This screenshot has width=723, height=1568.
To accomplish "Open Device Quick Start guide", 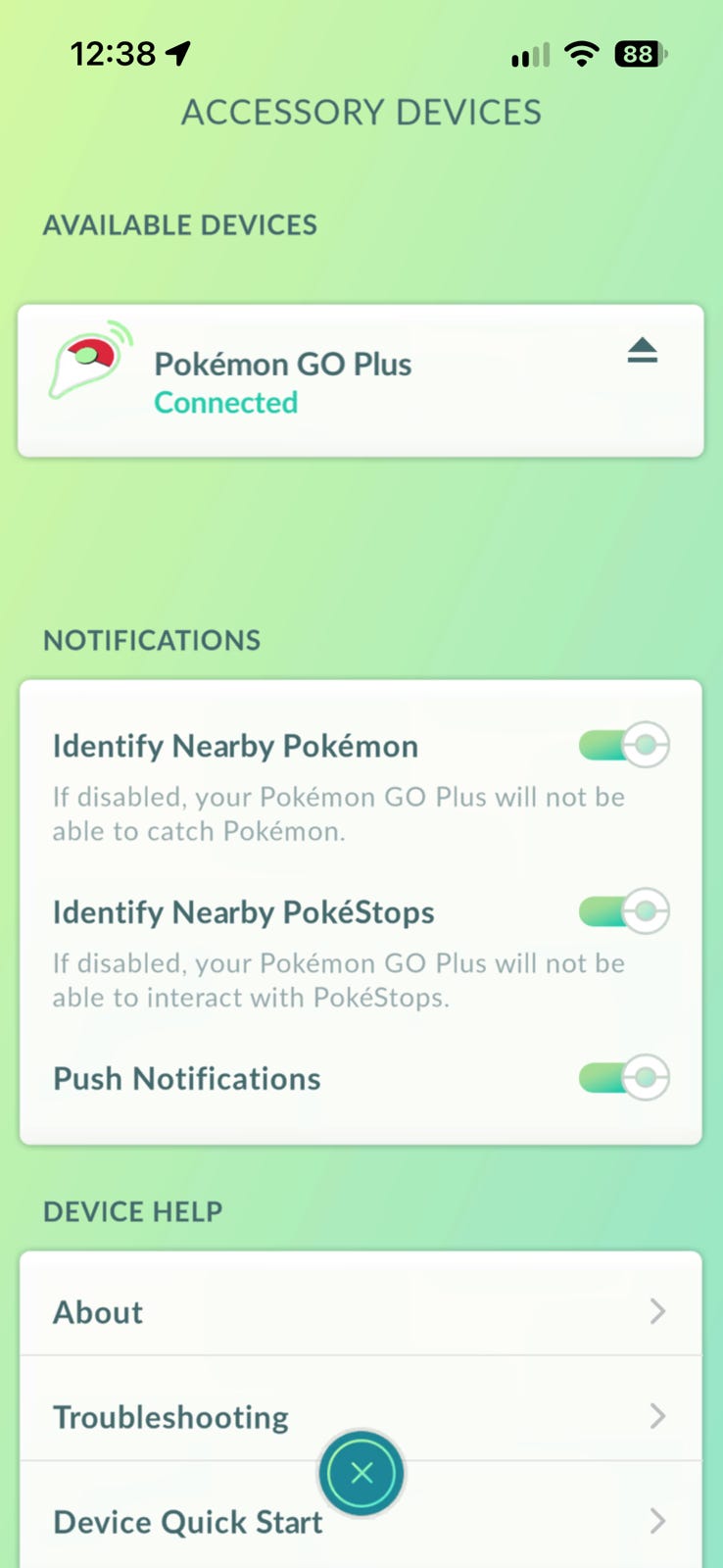I will point(361,1515).
